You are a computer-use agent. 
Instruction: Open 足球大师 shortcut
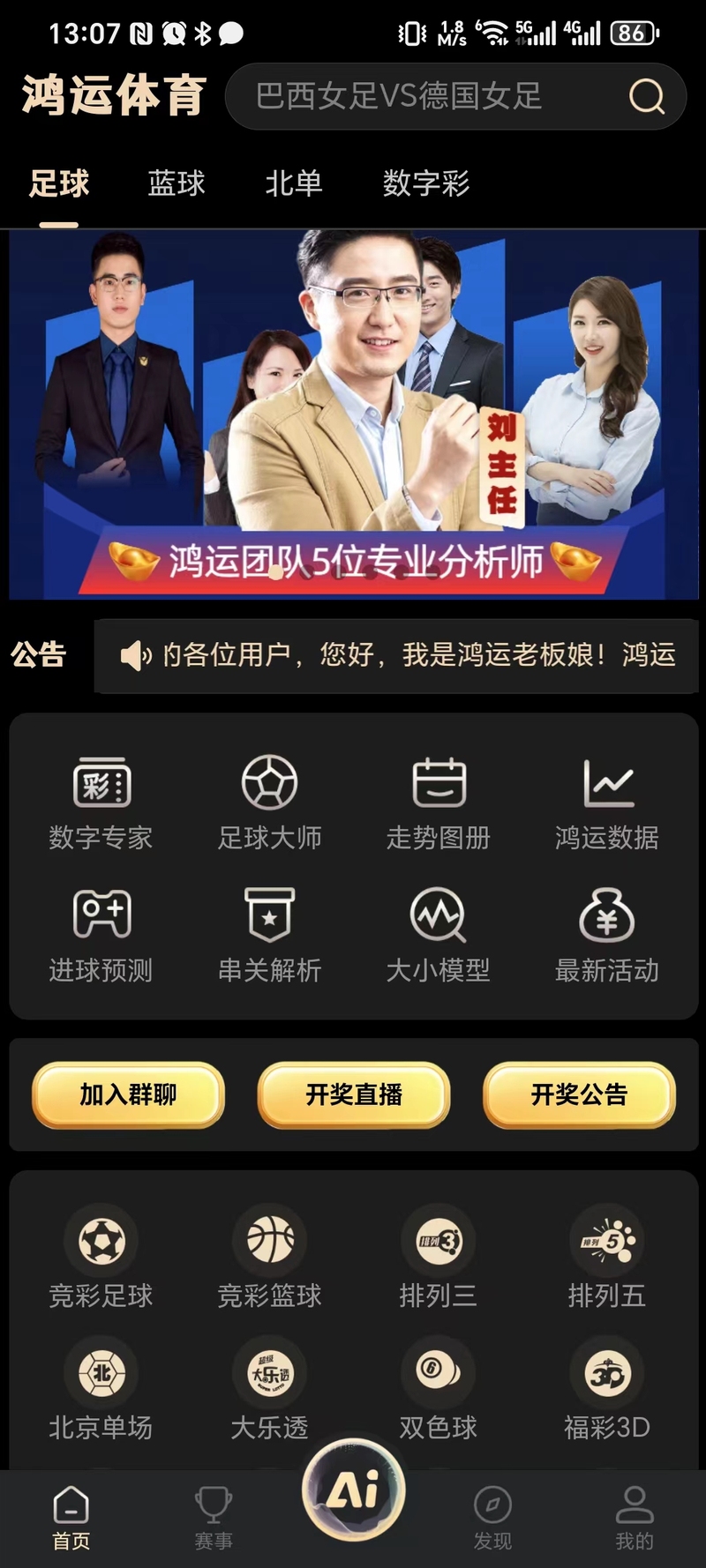[x=270, y=803]
